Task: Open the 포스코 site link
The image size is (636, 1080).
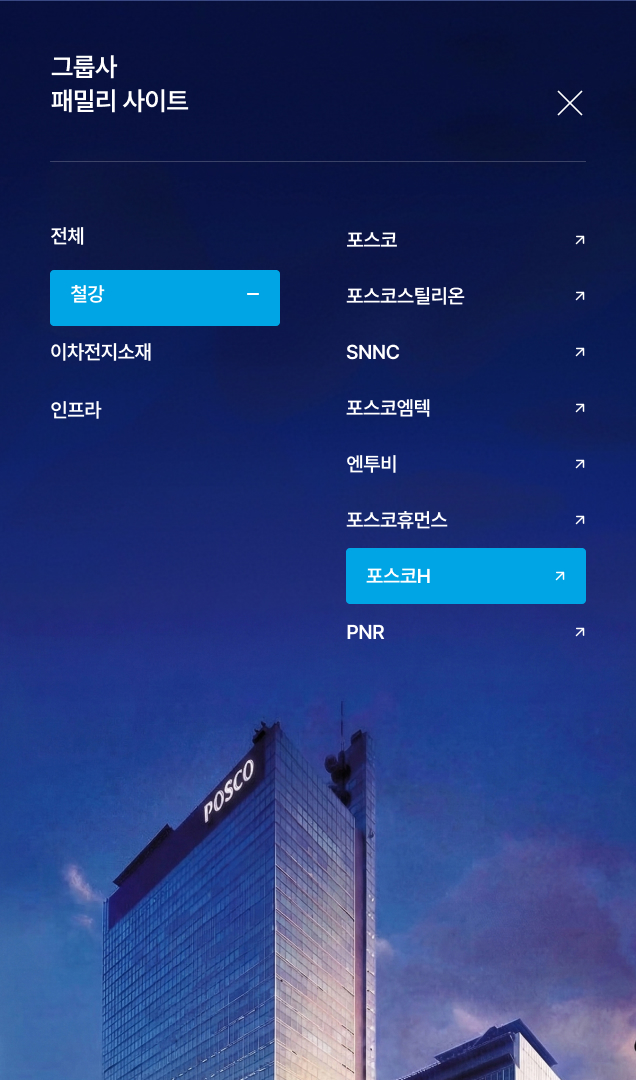Action: (x=465, y=240)
